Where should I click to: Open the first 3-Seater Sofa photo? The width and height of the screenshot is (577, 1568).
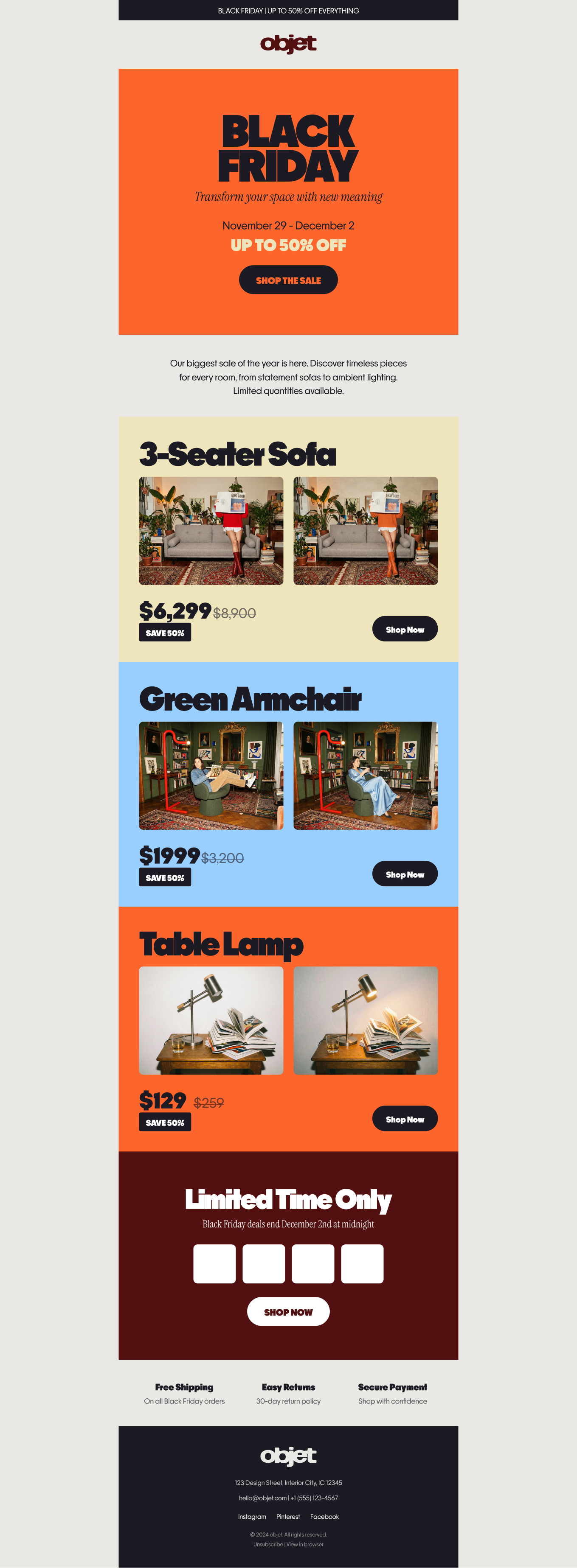pyautogui.click(x=211, y=531)
